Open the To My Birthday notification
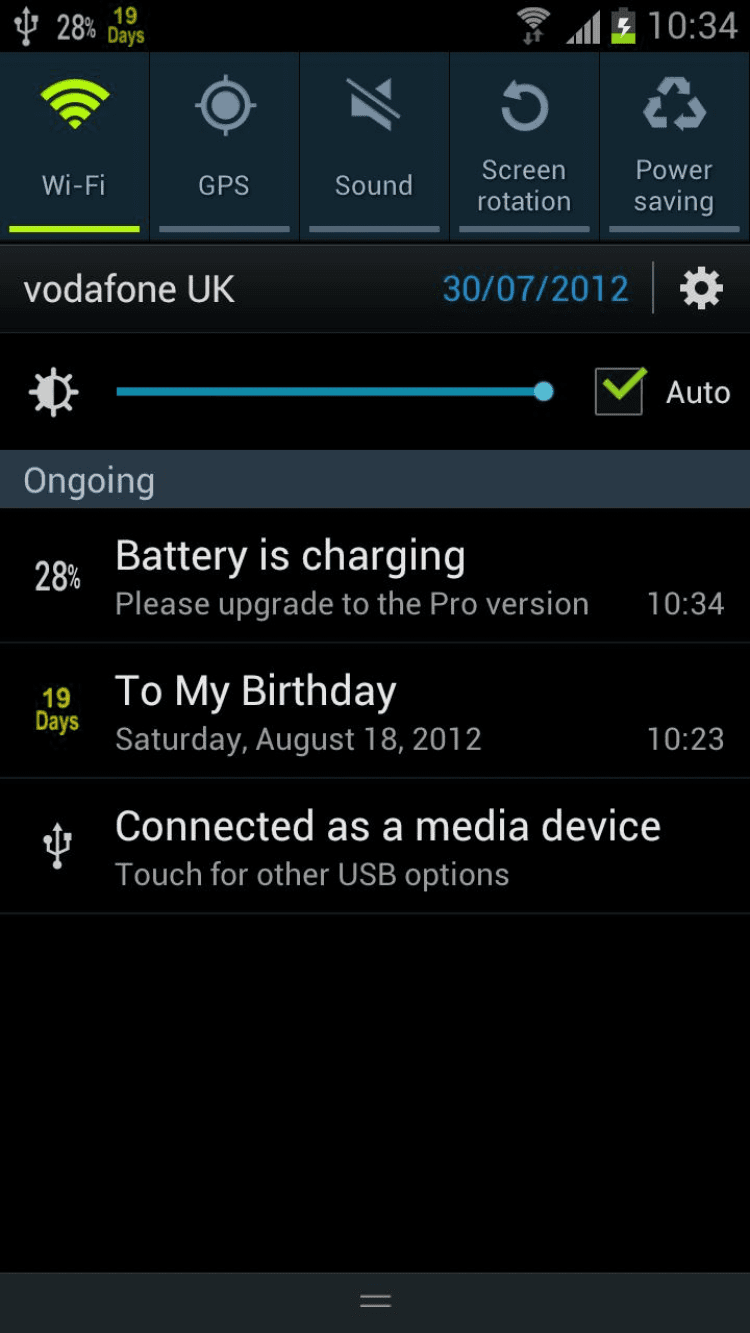This screenshot has width=750, height=1333. (x=375, y=711)
